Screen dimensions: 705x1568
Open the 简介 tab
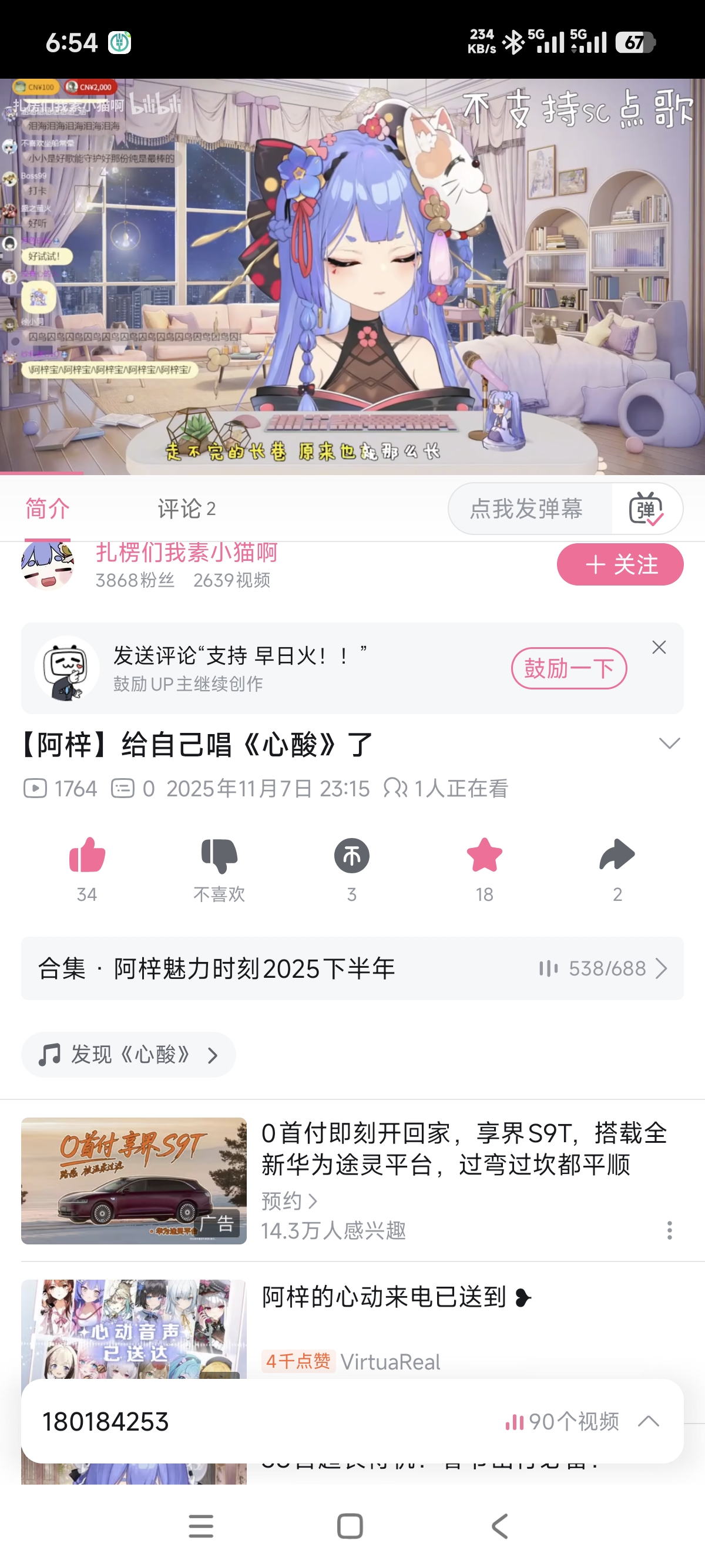tap(48, 508)
